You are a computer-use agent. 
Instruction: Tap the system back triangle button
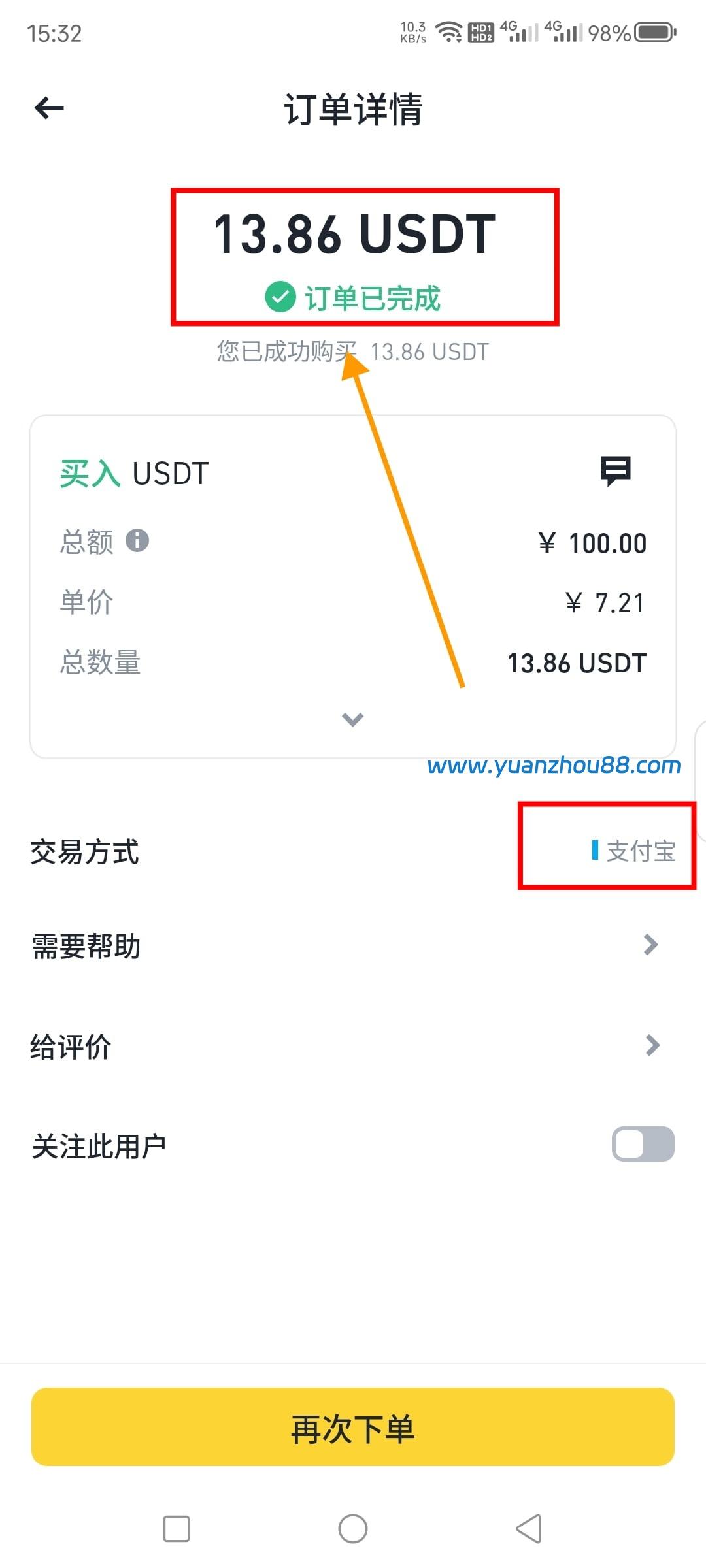[529, 1529]
